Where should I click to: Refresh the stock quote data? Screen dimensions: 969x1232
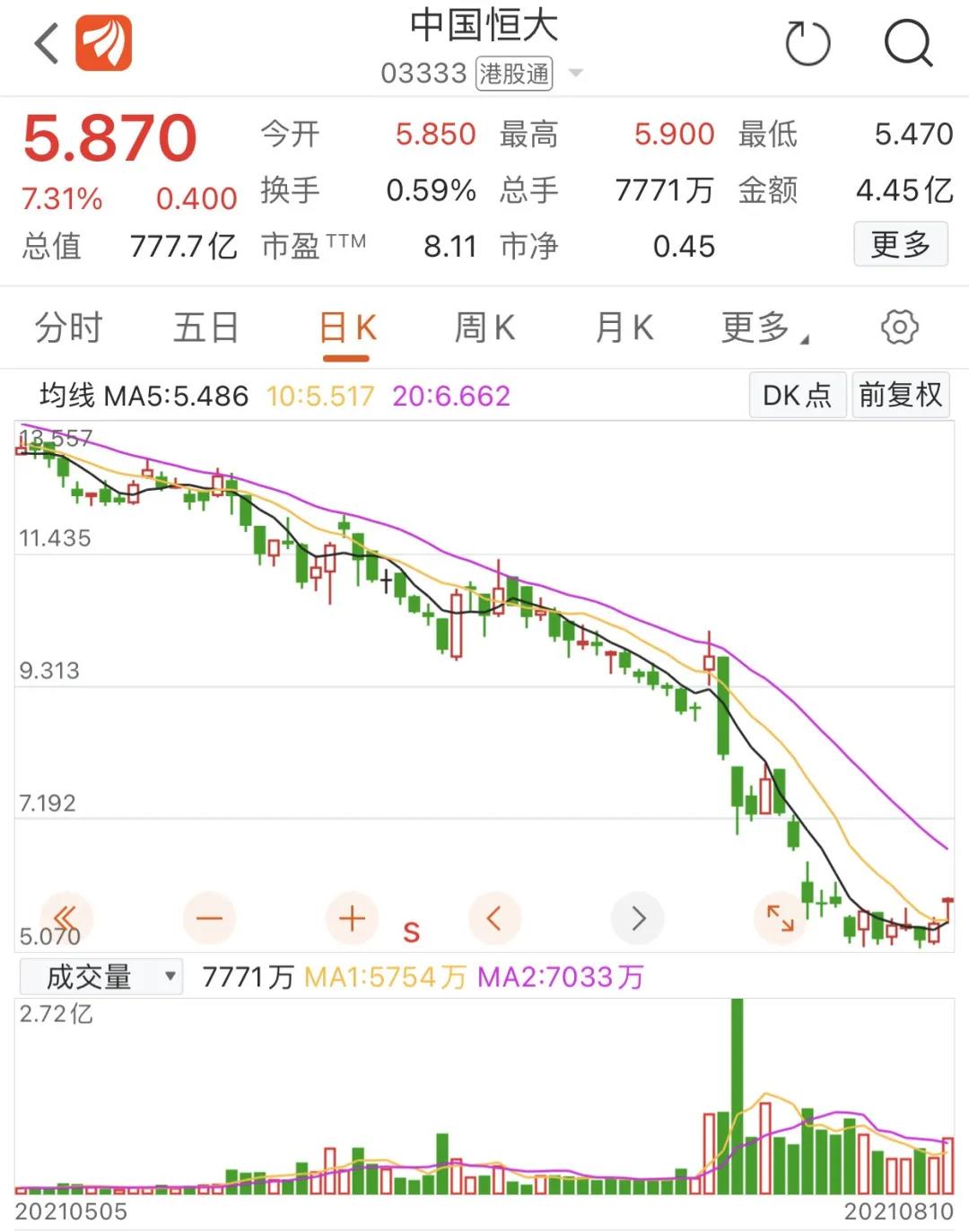[807, 43]
